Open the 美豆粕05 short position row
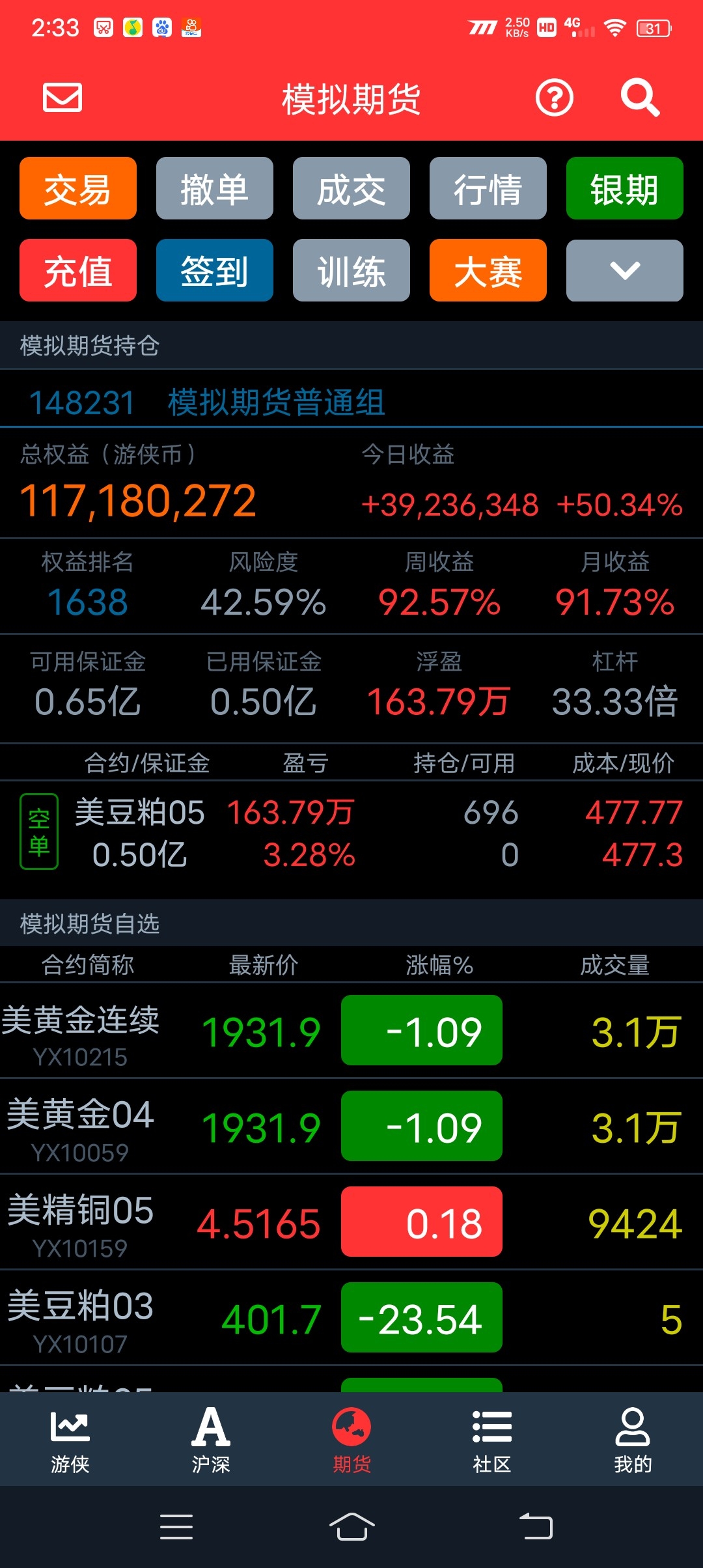 pyautogui.click(x=351, y=833)
